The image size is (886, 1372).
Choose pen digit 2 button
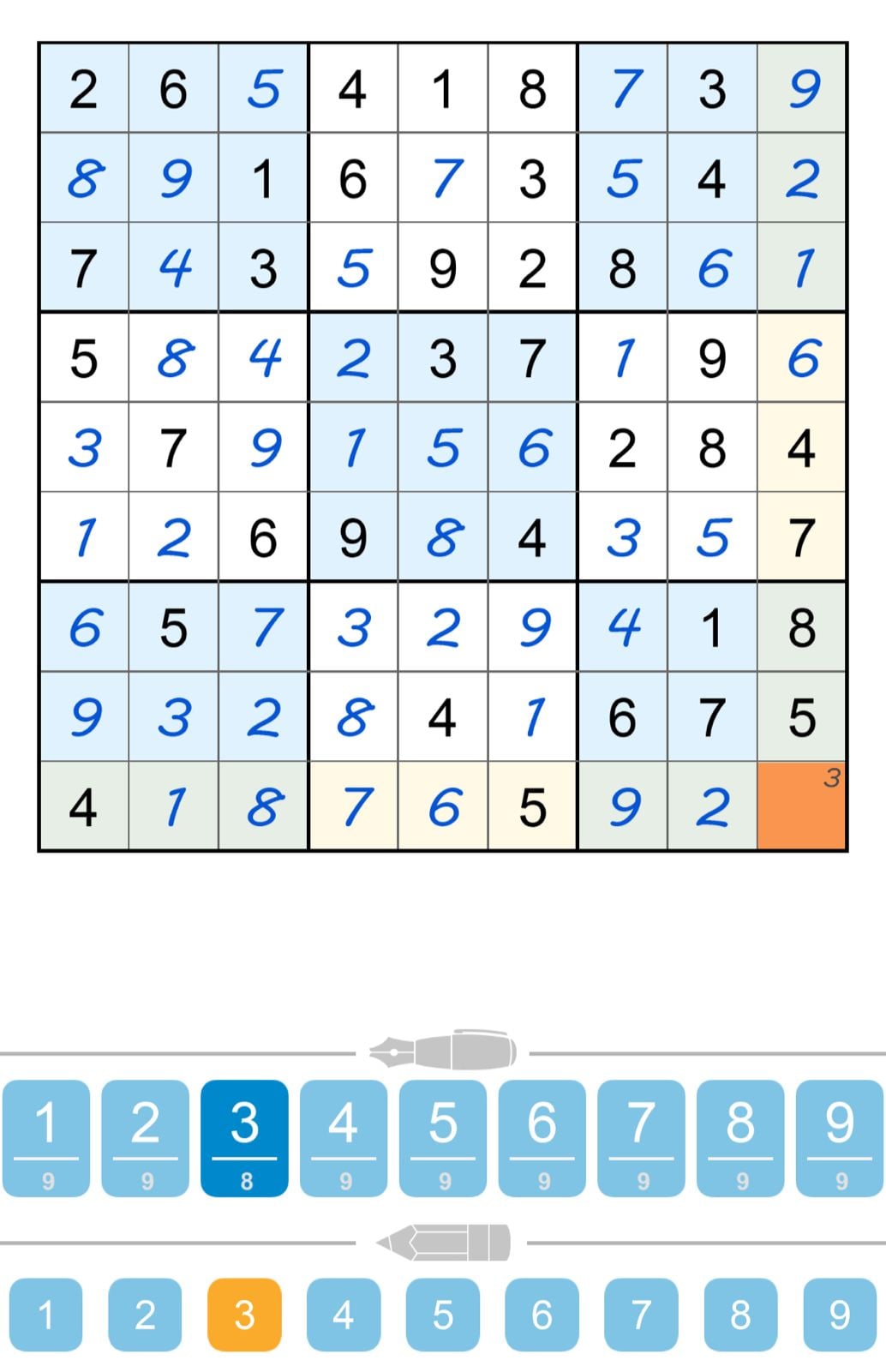coord(146,1137)
